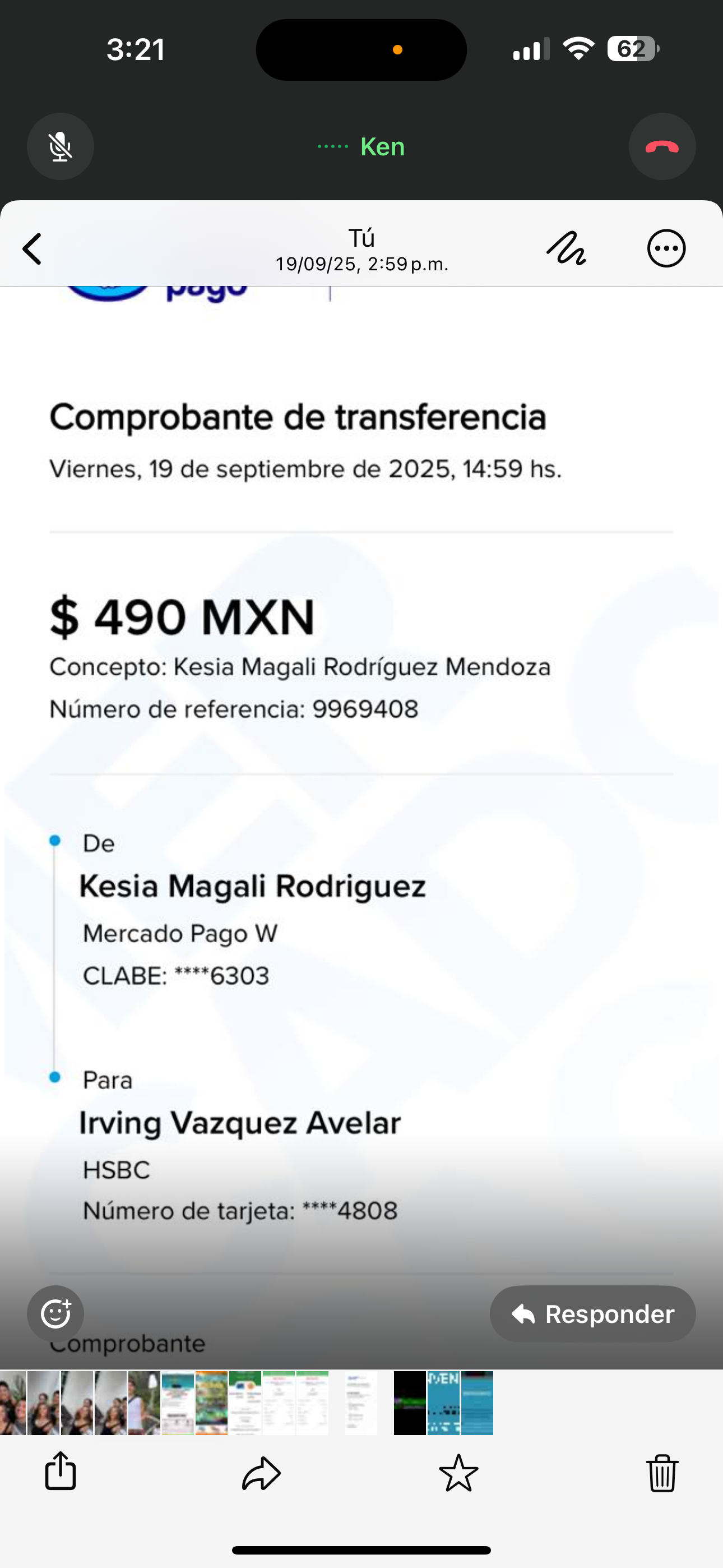Delete this image
The width and height of the screenshot is (723, 1568).
pyautogui.click(x=661, y=1473)
